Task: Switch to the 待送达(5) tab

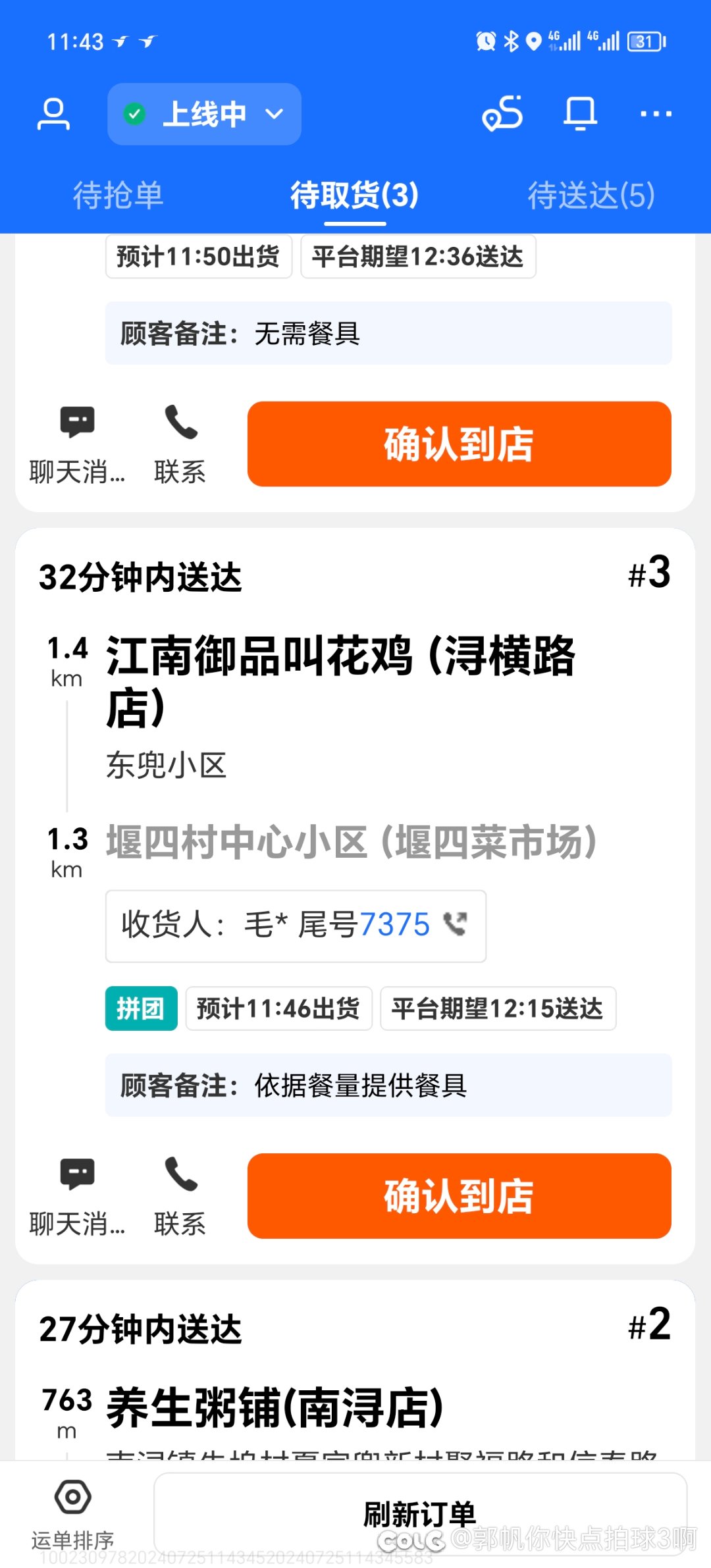Action: click(x=591, y=196)
